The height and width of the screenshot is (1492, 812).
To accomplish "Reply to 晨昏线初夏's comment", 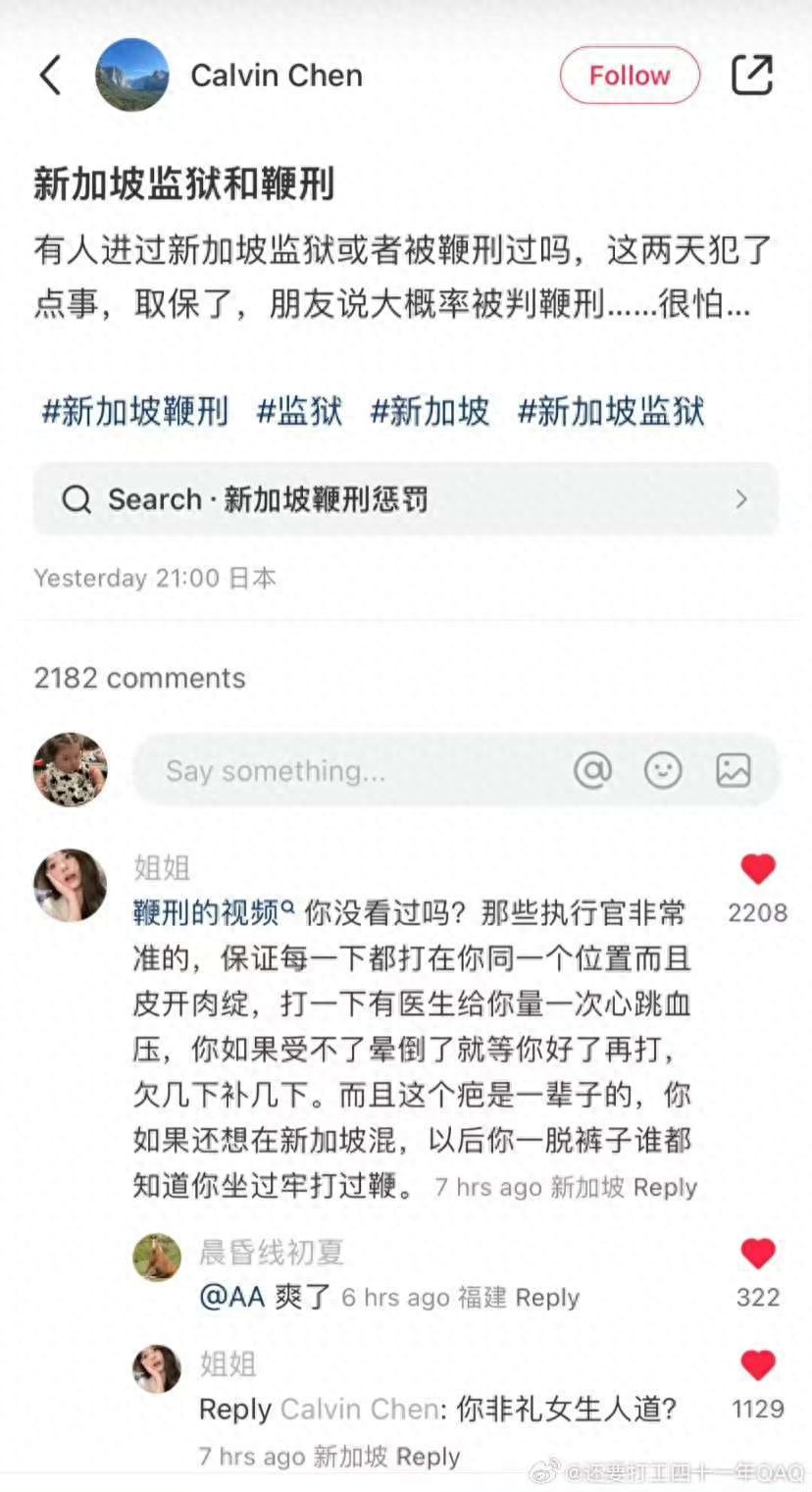I will (x=547, y=1298).
